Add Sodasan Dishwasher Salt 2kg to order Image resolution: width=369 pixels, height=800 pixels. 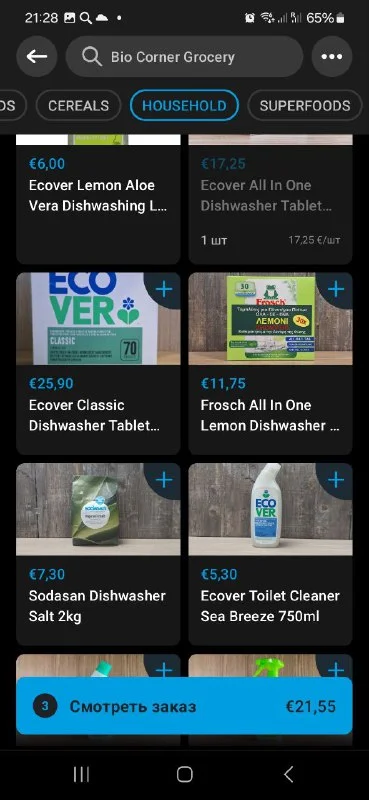tap(164, 480)
